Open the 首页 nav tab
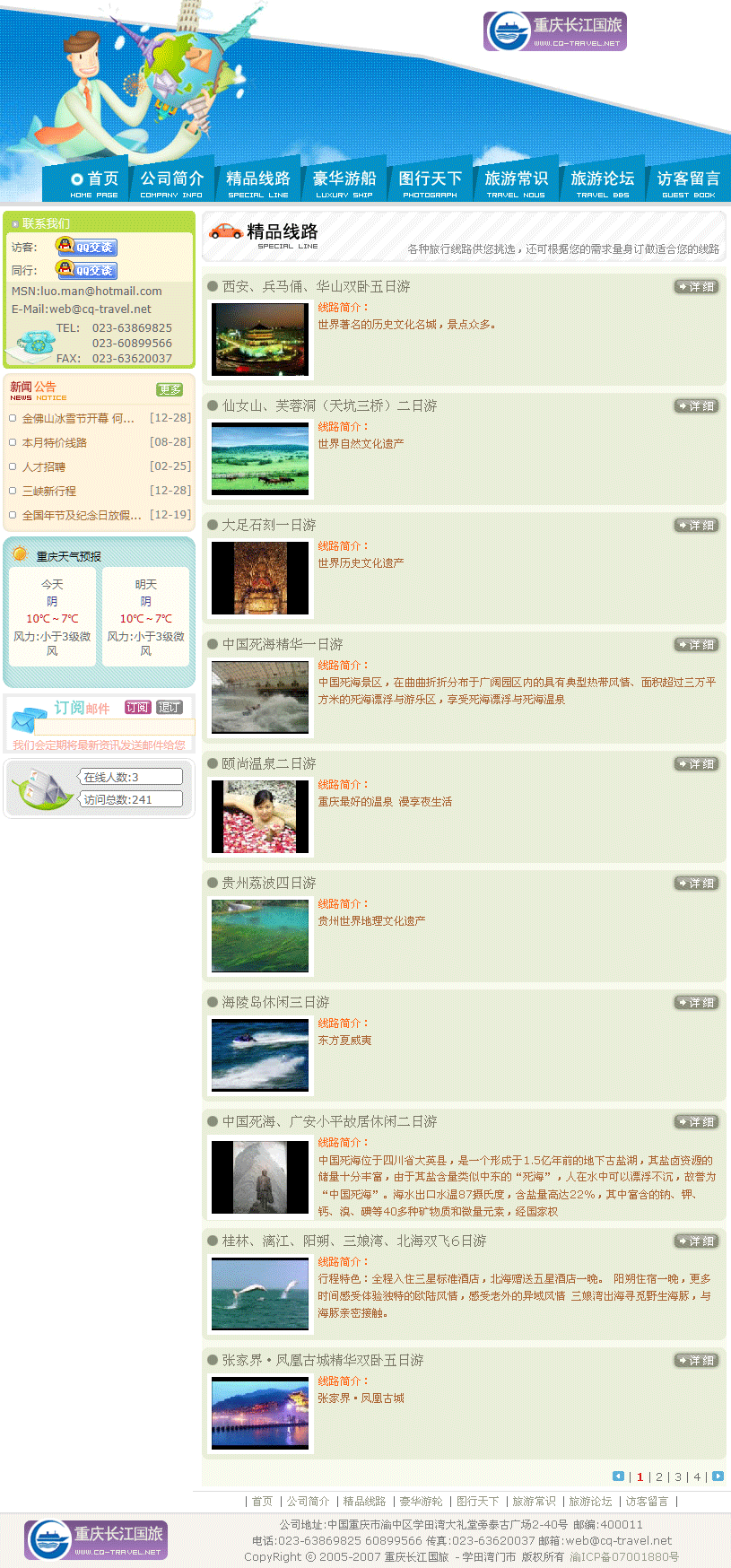This screenshot has width=731, height=1568. (x=94, y=182)
